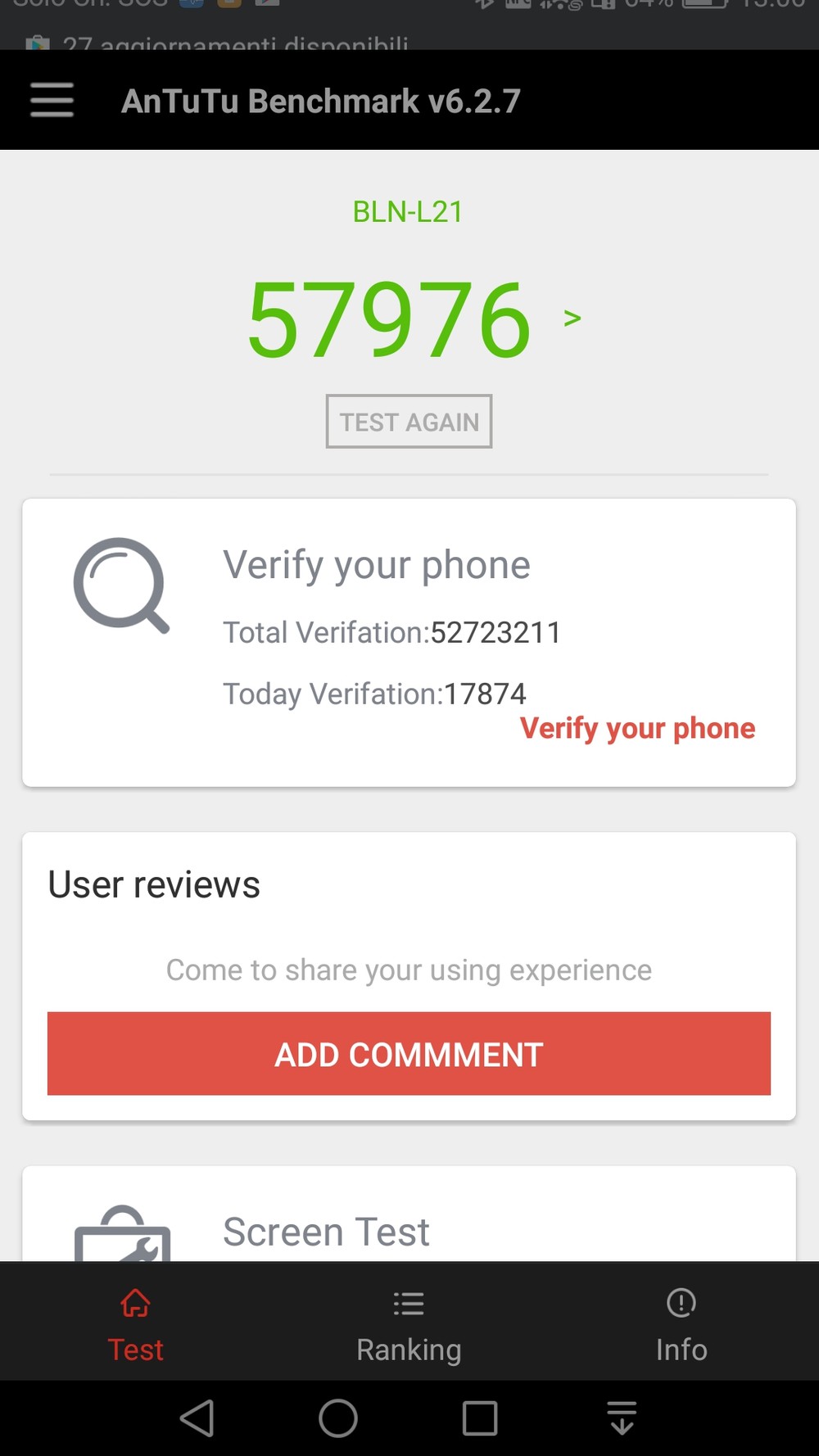Hide the navigation bar with down arrow
819x1456 pixels.
tap(622, 1418)
